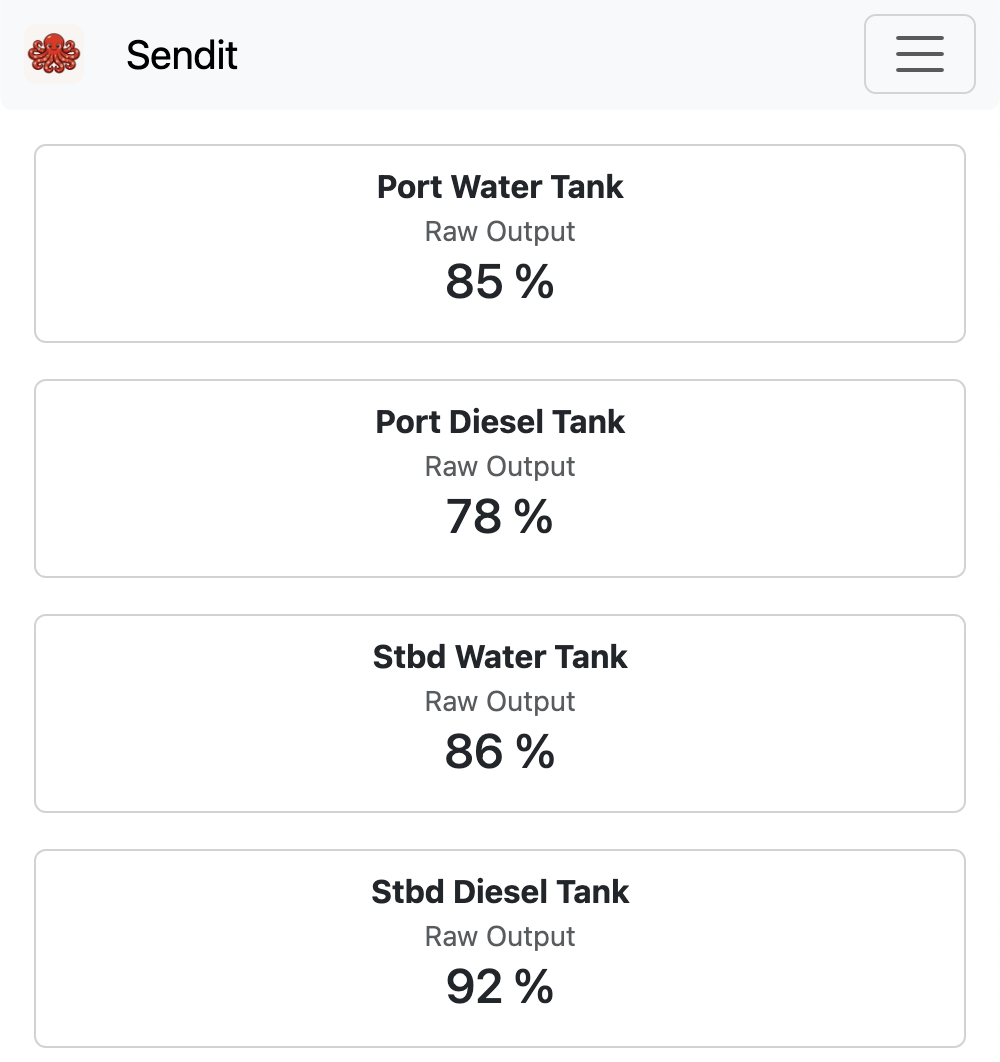Expand the Stbd Water Tank card
This screenshot has height=1062, width=1000.
click(x=500, y=713)
